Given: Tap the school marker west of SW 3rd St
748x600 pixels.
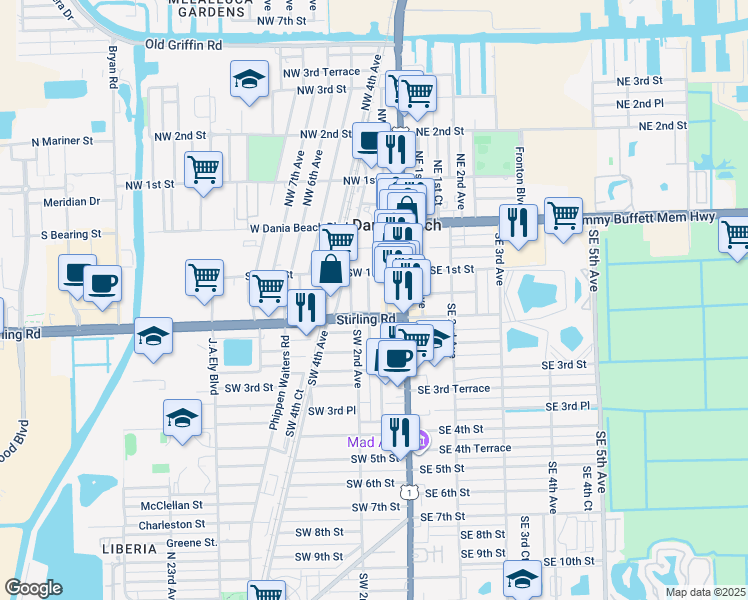Looking at the screenshot, I should click(183, 418).
